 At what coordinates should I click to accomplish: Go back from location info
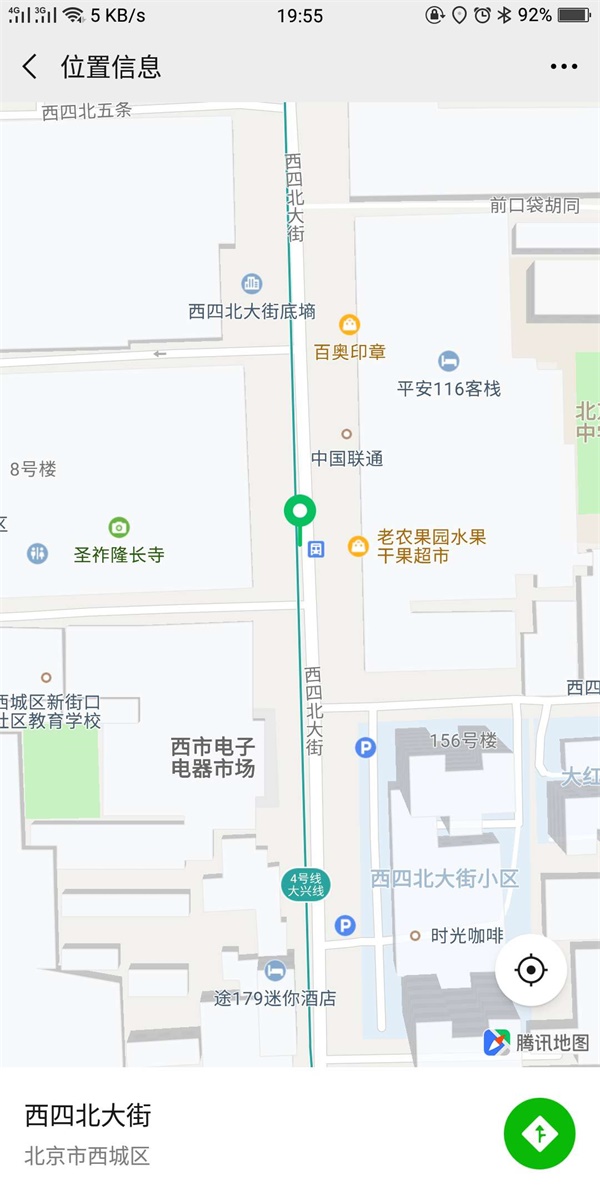point(30,67)
